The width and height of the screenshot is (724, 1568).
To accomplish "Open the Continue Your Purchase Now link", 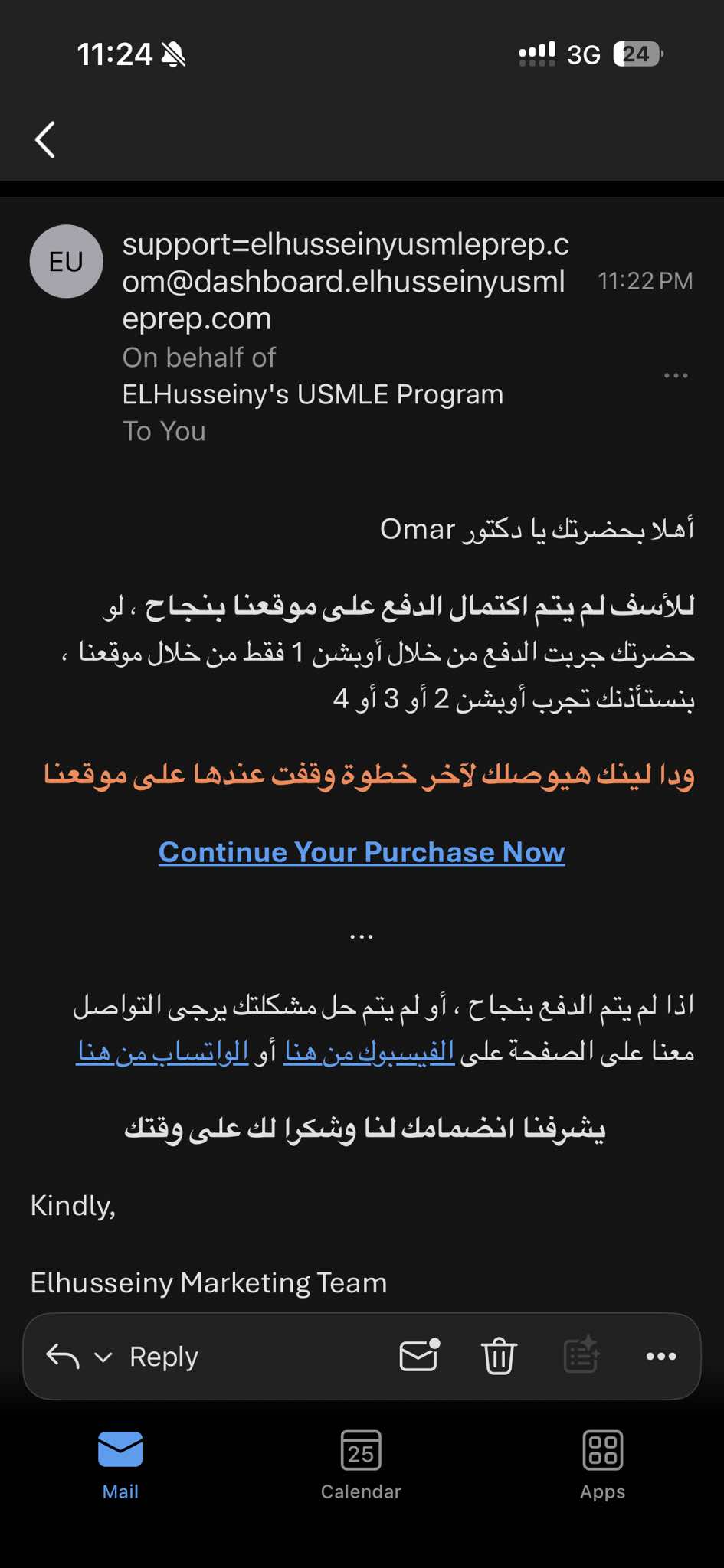I will (362, 852).
